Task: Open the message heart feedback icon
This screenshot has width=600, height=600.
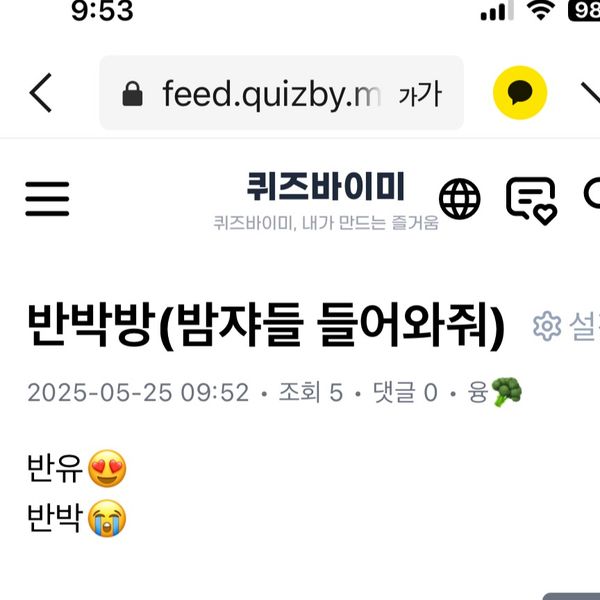Action: click(x=530, y=199)
